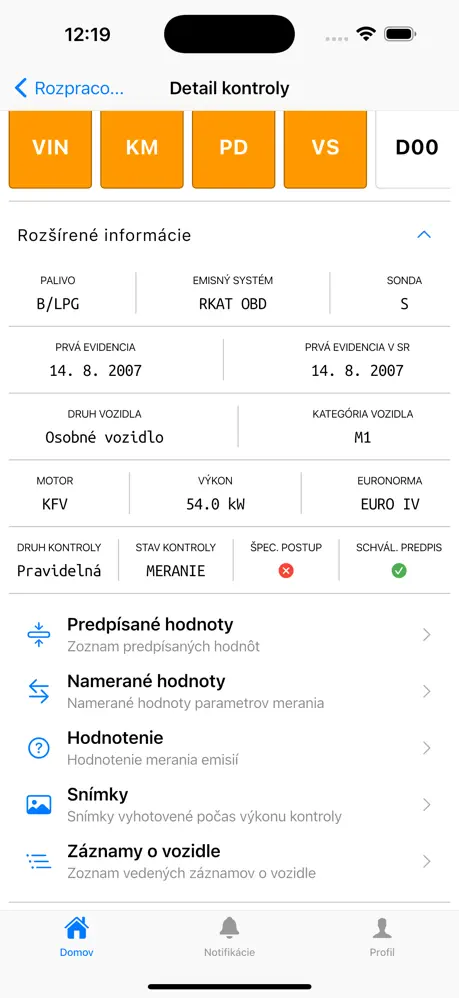Open the PD tile
Screen dimensions: 459x998
point(234,149)
